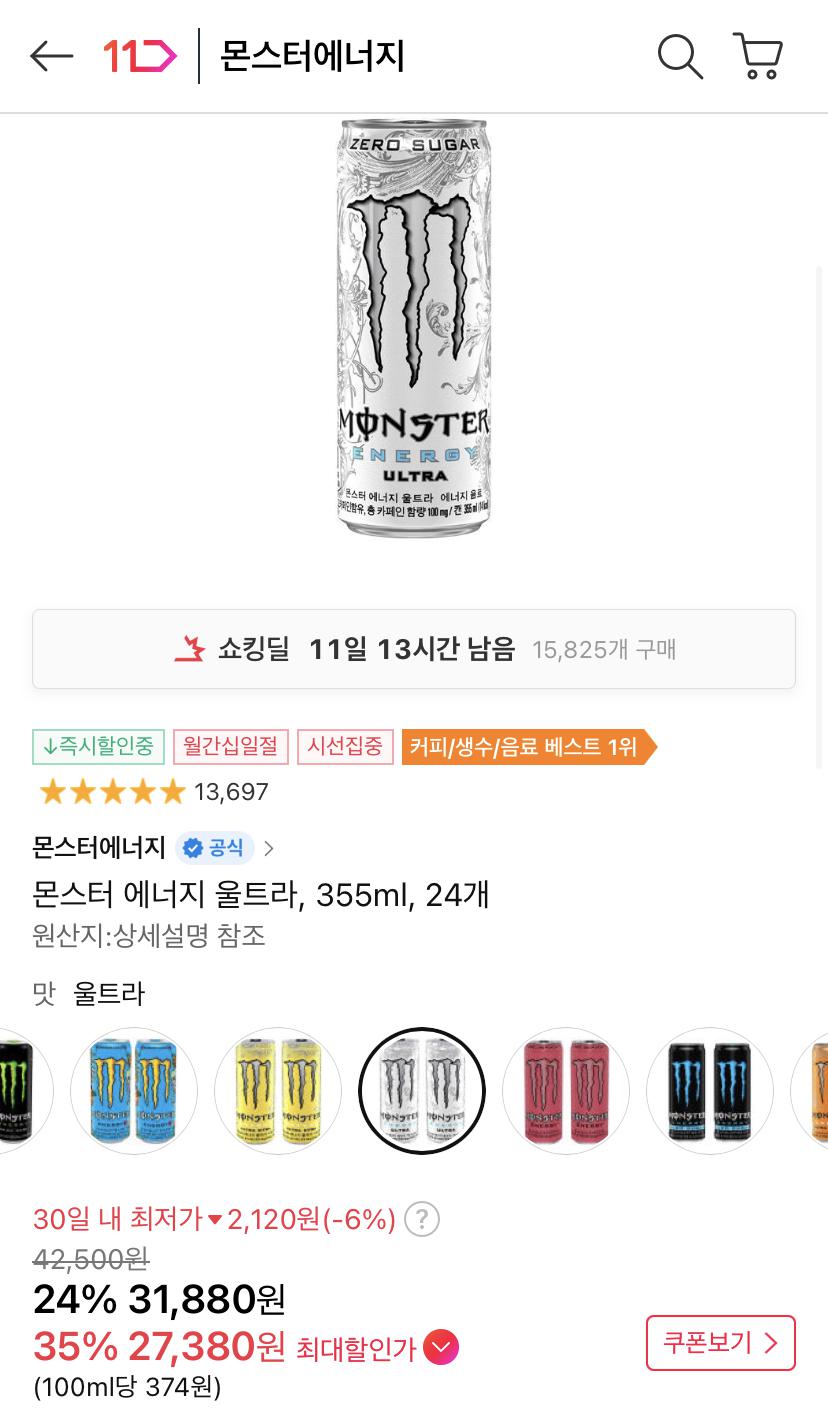The height and width of the screenshot is (1411, 828).
Task: Expand the 최대할인가 price details
Action: [x=441, y=1348]
